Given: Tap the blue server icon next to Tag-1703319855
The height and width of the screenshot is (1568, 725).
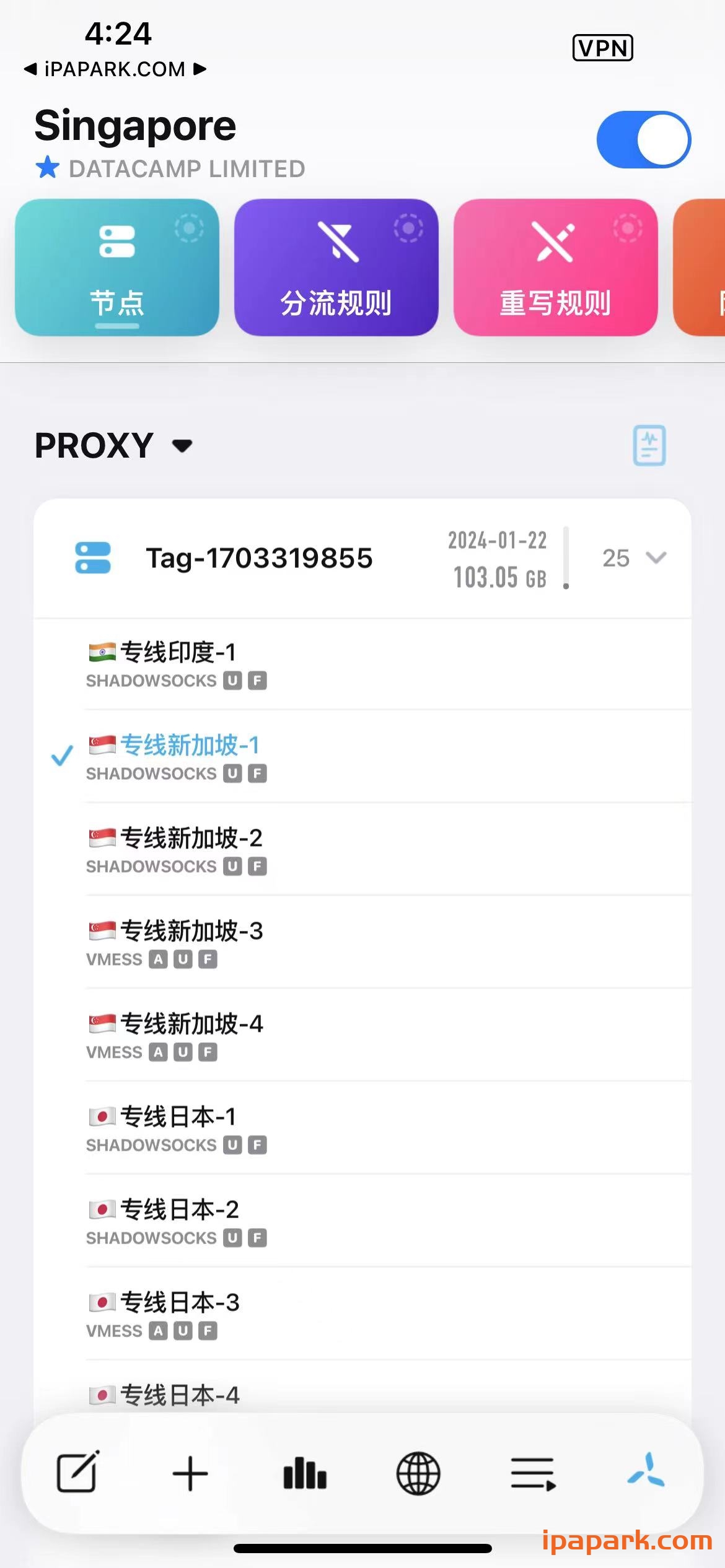Looking at the screenshot, I should tap(93, 558).
